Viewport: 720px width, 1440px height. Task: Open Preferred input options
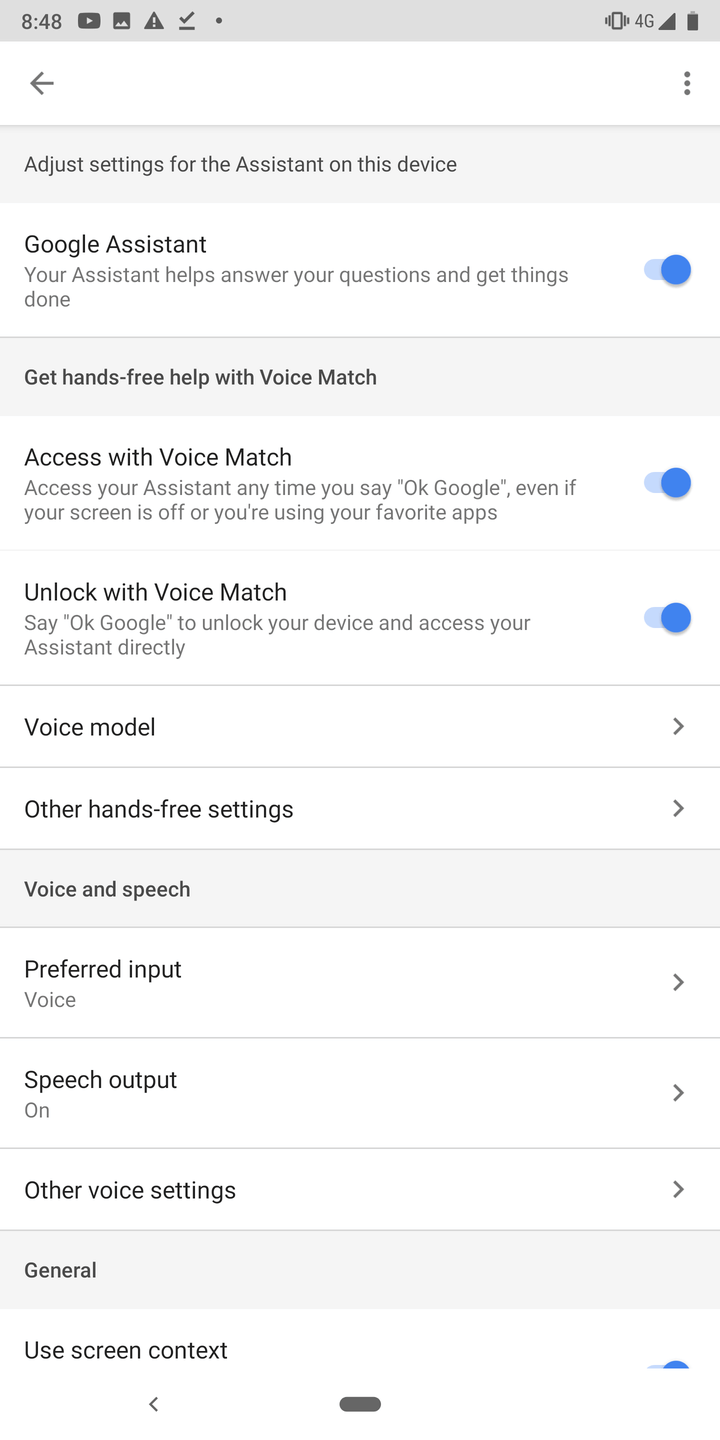coord(360,983)
